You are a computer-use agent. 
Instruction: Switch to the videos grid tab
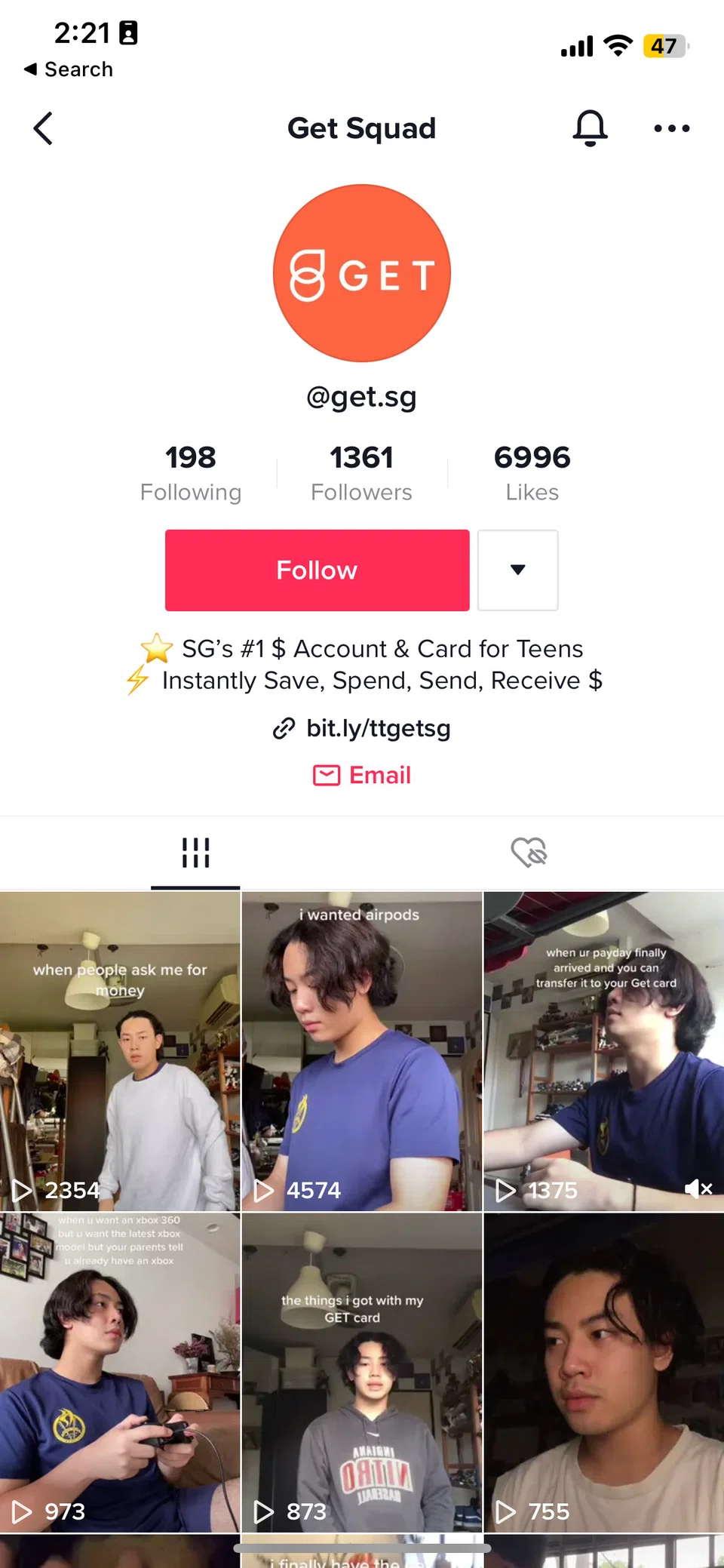pyautogui.click(x=195, y=853)
